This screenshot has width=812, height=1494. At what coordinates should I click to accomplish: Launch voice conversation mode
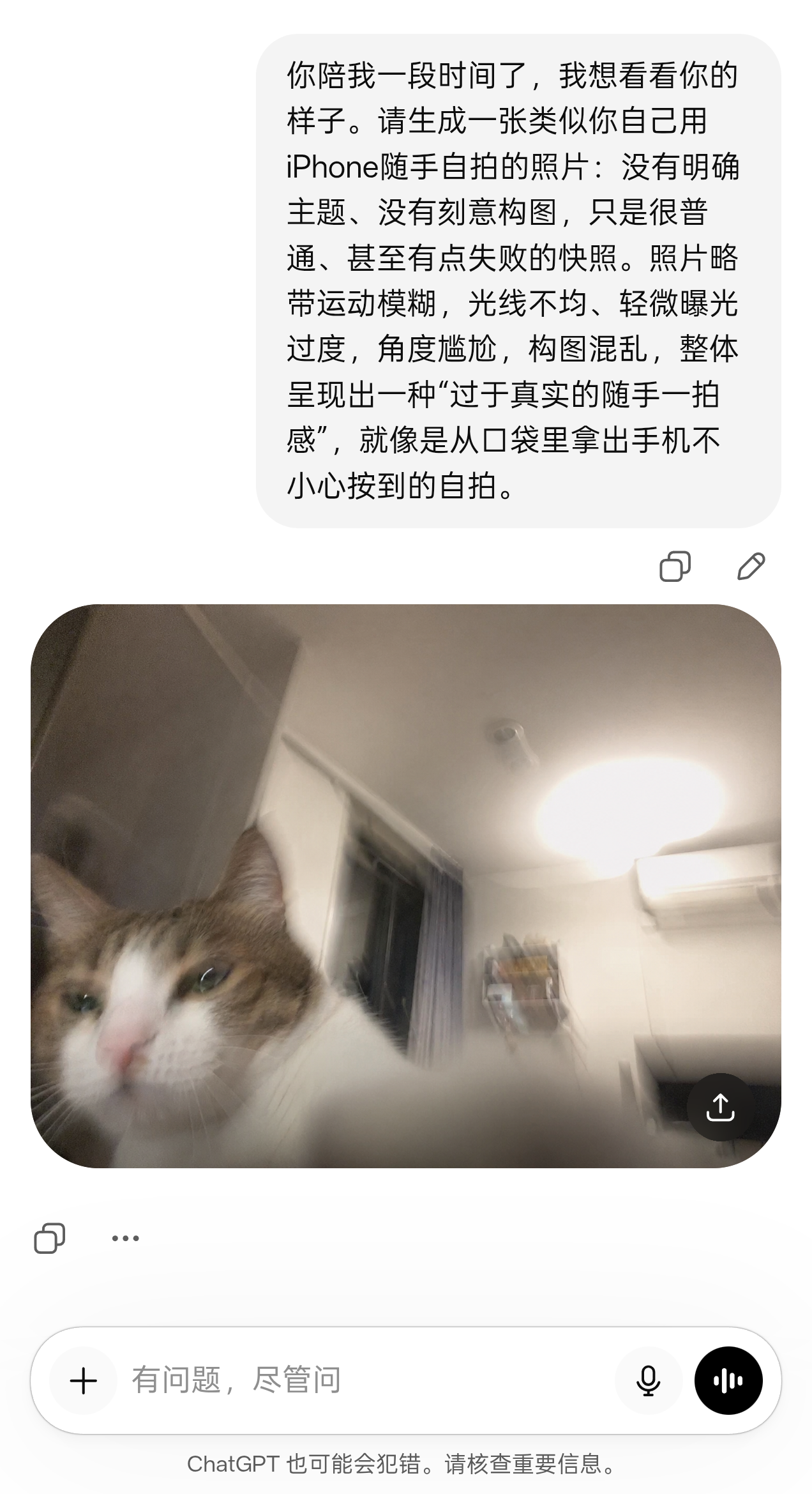click(728, 1381)
